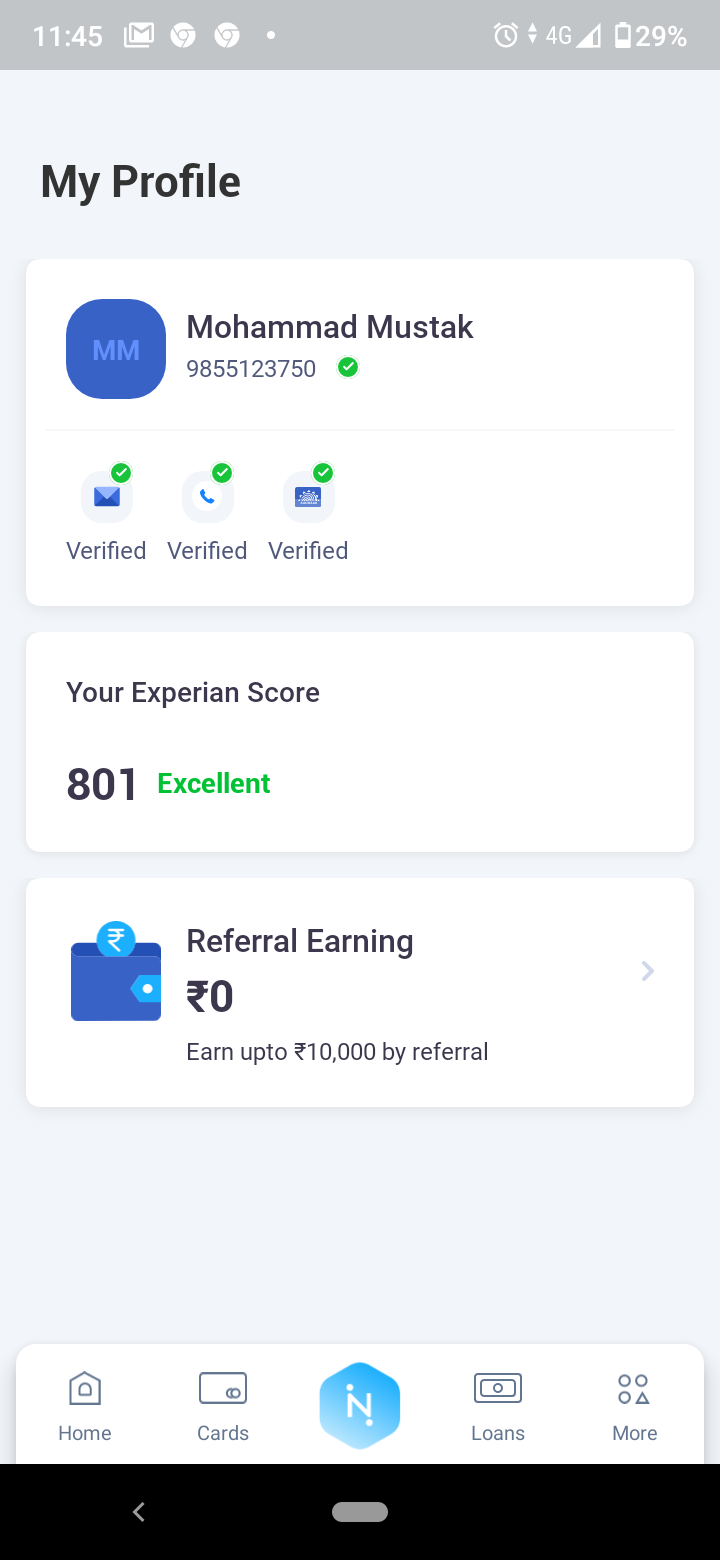The height and width of the screenshot is (1560, 720).
Task: Go to the Loans tab
Action: [498, 1406]
